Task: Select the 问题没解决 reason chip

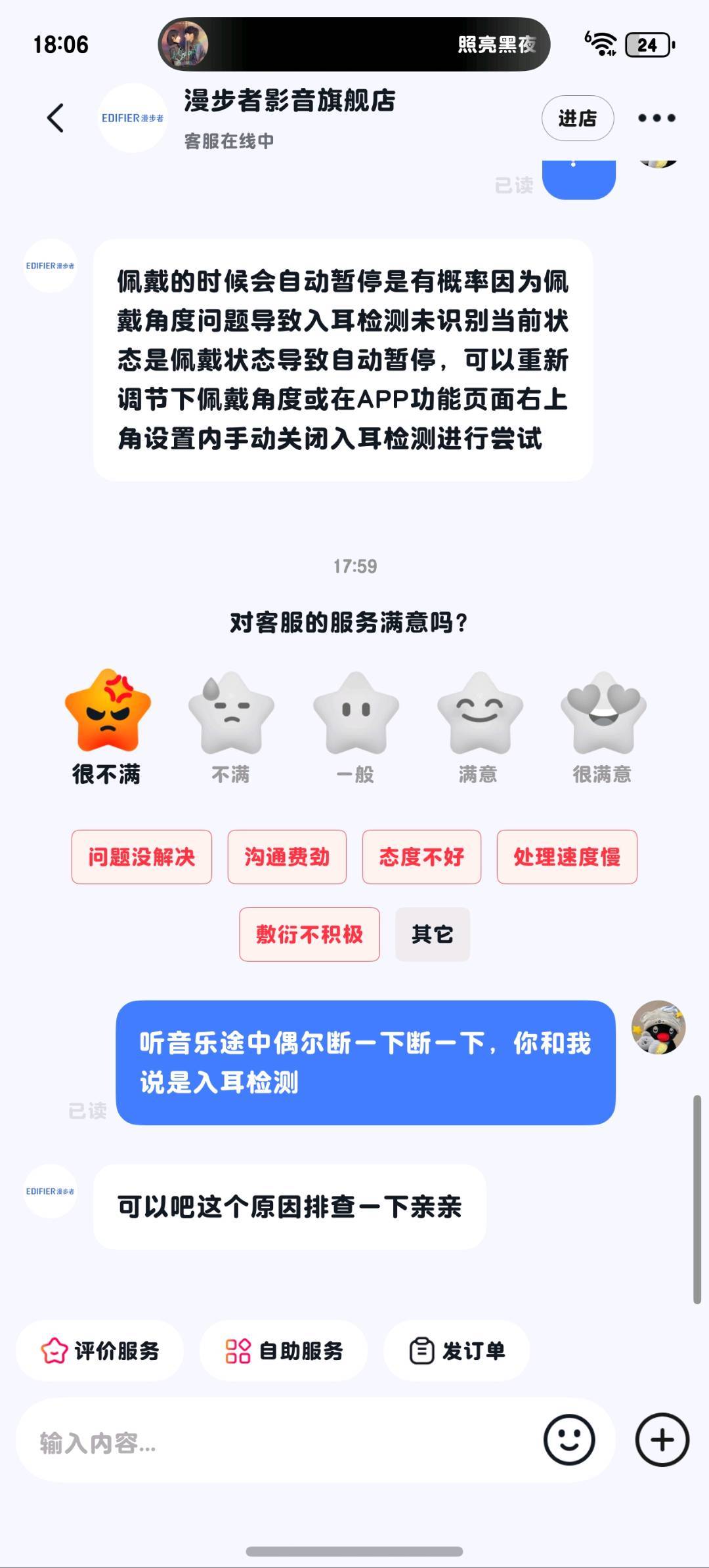Action: [x=142, y=857]
